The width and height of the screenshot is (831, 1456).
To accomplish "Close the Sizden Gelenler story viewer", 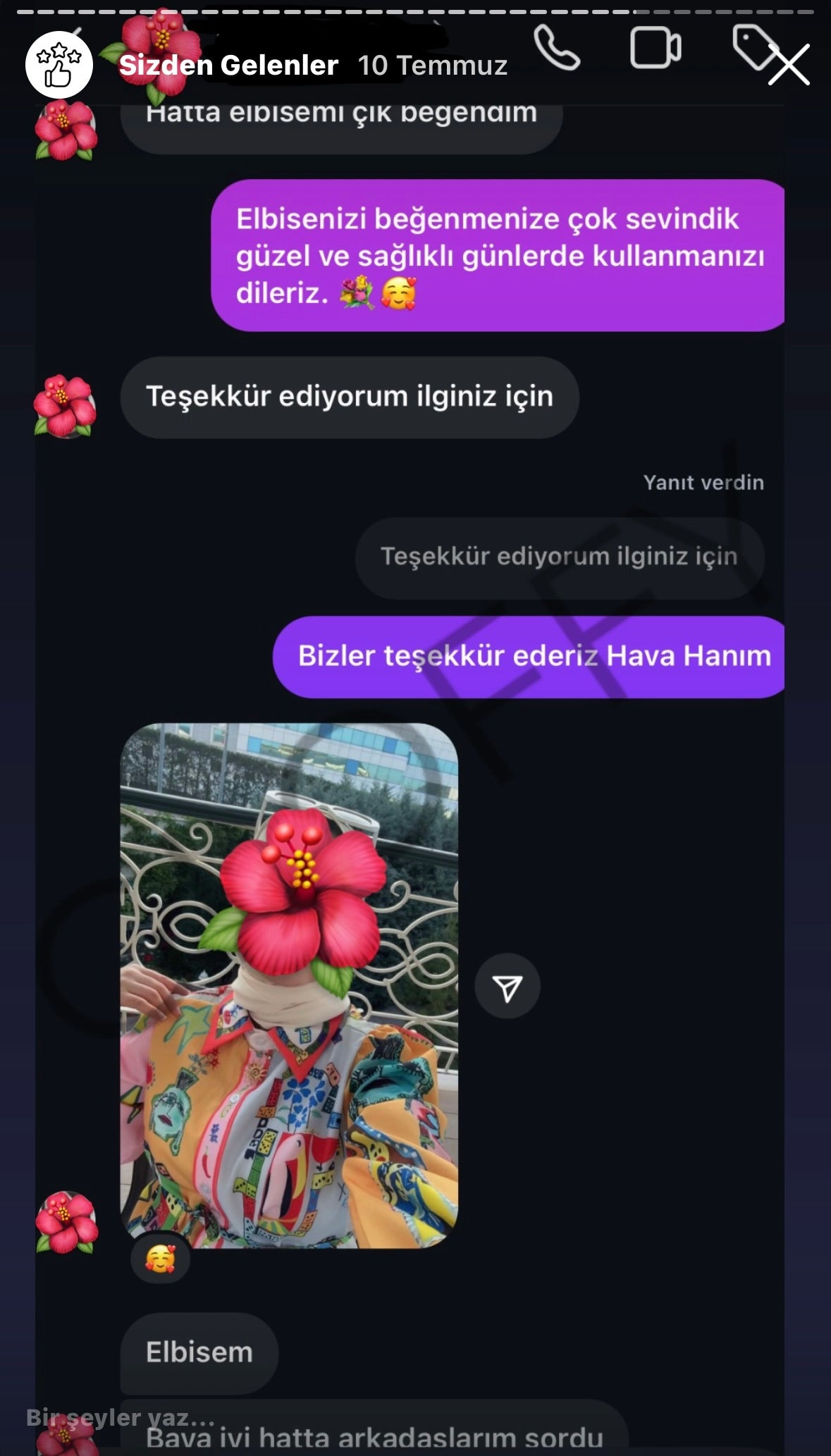I will coord(789,65).
